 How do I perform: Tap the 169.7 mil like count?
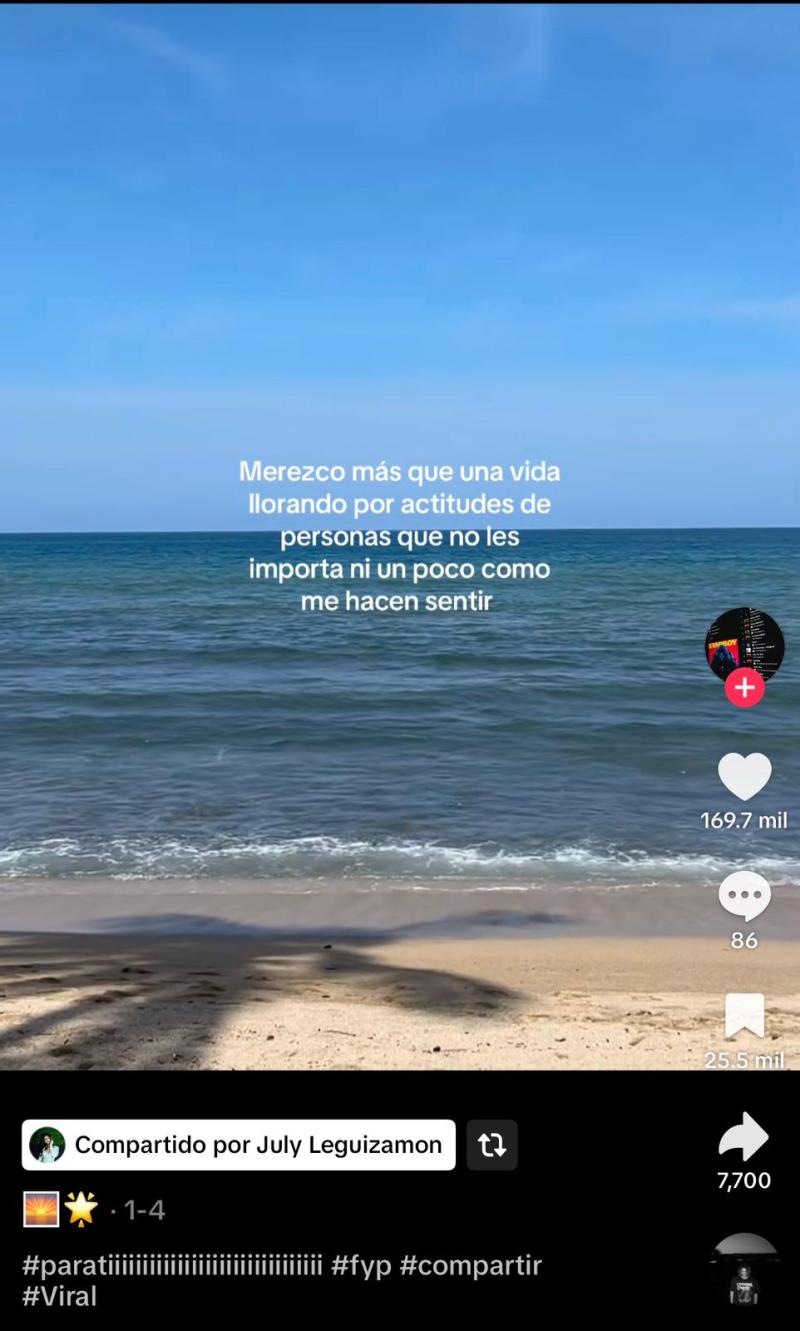click(x=744, y=821)
